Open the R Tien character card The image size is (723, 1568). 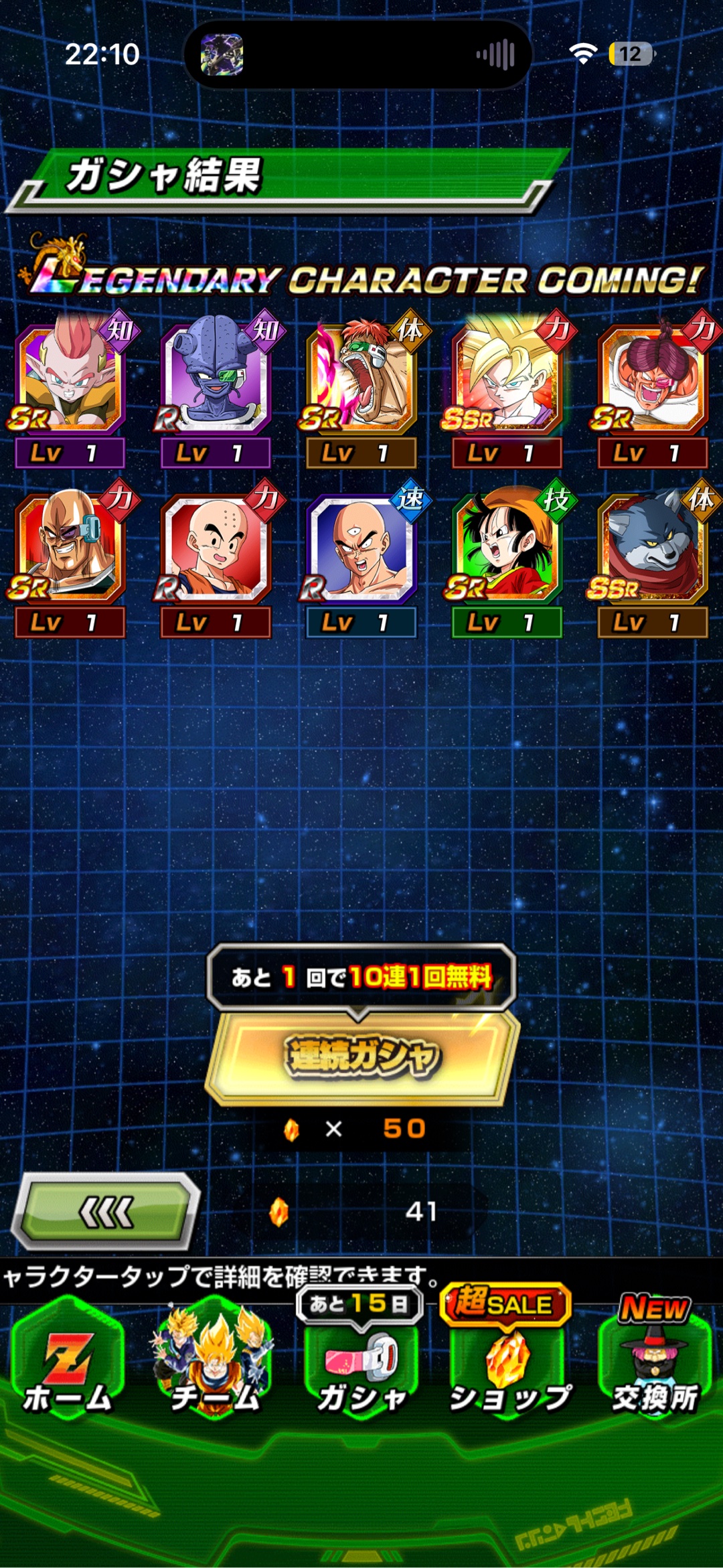click(361, 558)
